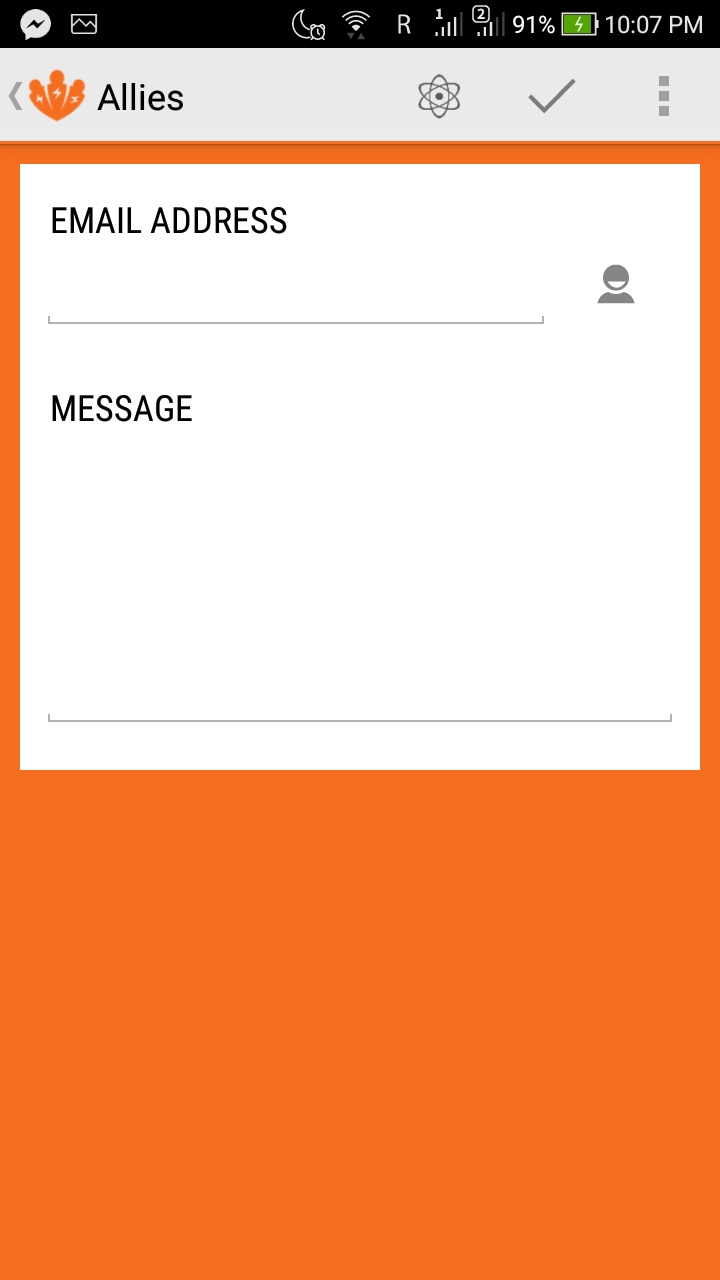720x1280 pixels.
Task: Pick a contact with the person icon
Action: pyautogui.click(x=616, y=285)
